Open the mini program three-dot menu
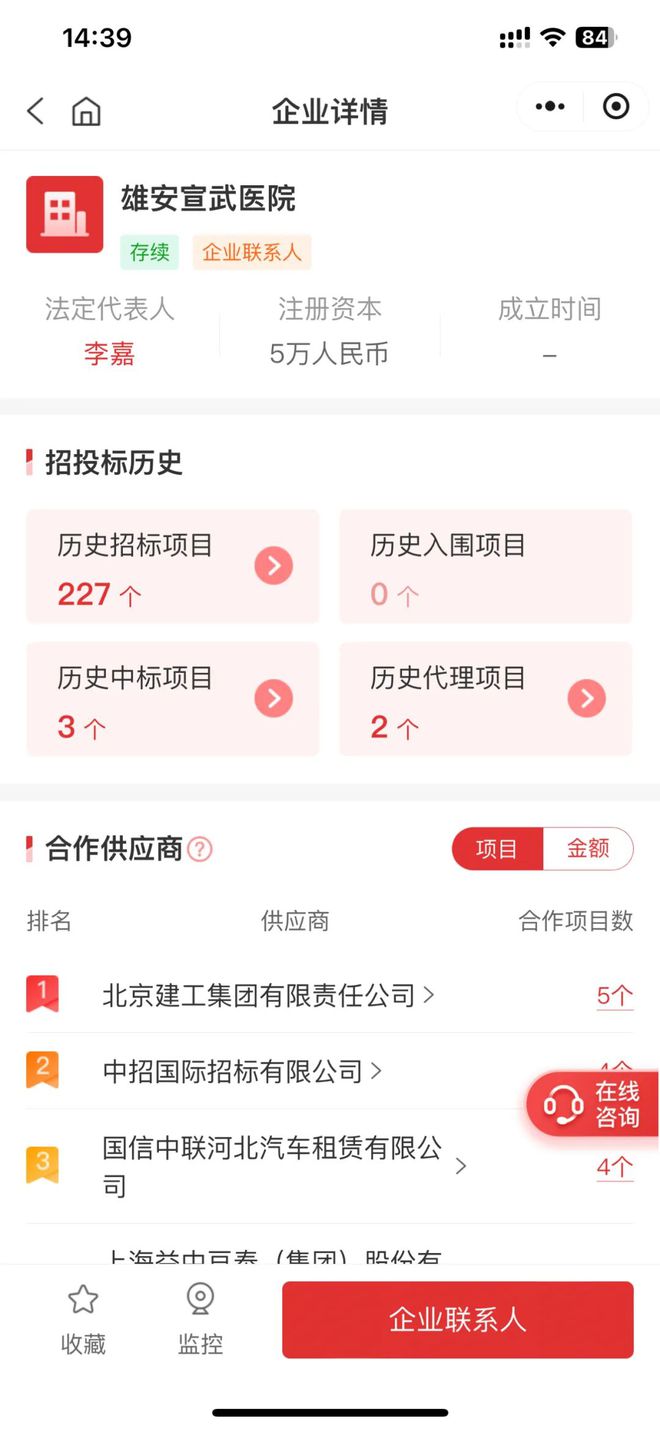This screenshot has height=1429, width=660. pos(550,106)
